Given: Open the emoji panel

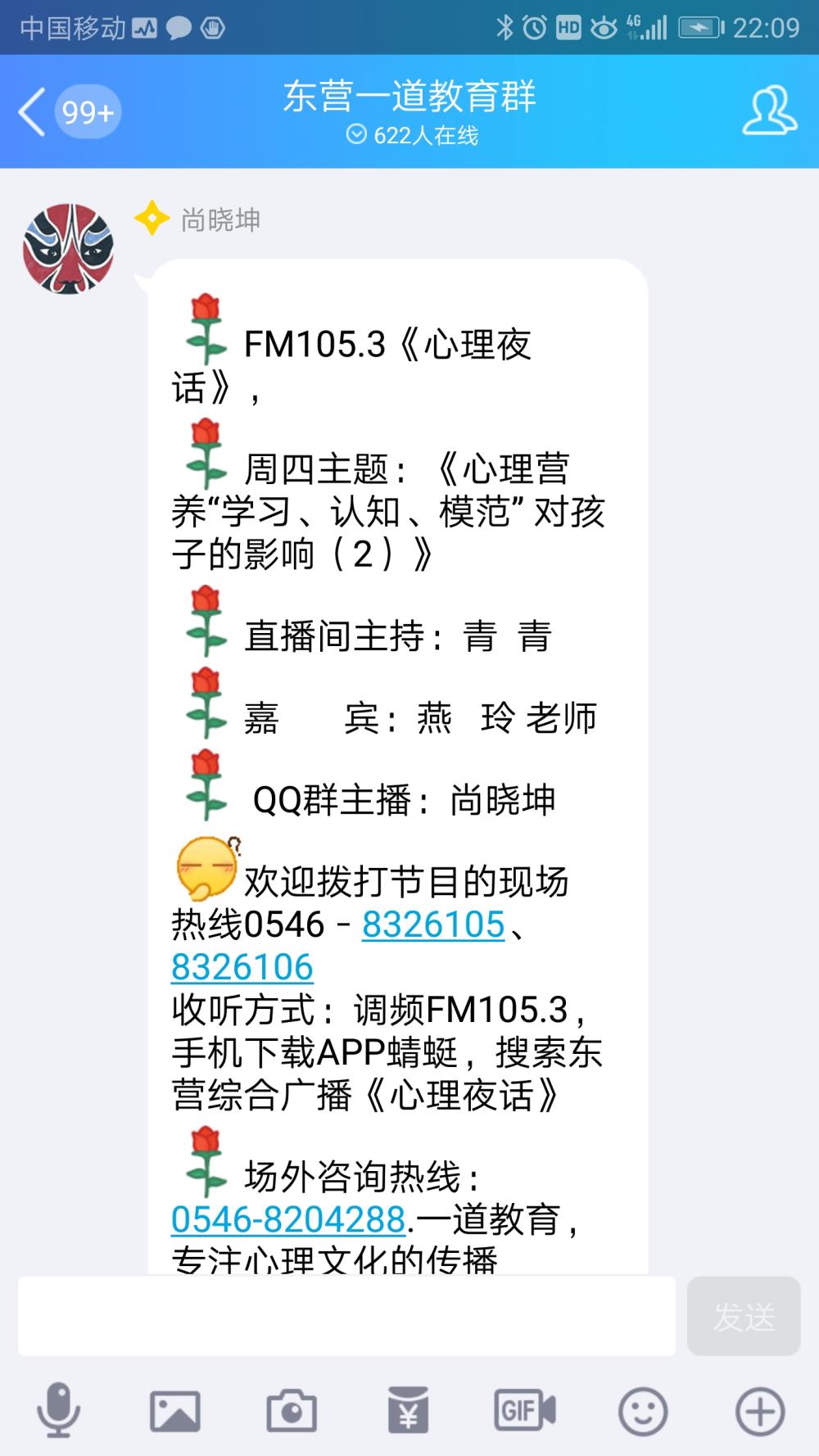Looking at the screenshot, I should 643,1411.
